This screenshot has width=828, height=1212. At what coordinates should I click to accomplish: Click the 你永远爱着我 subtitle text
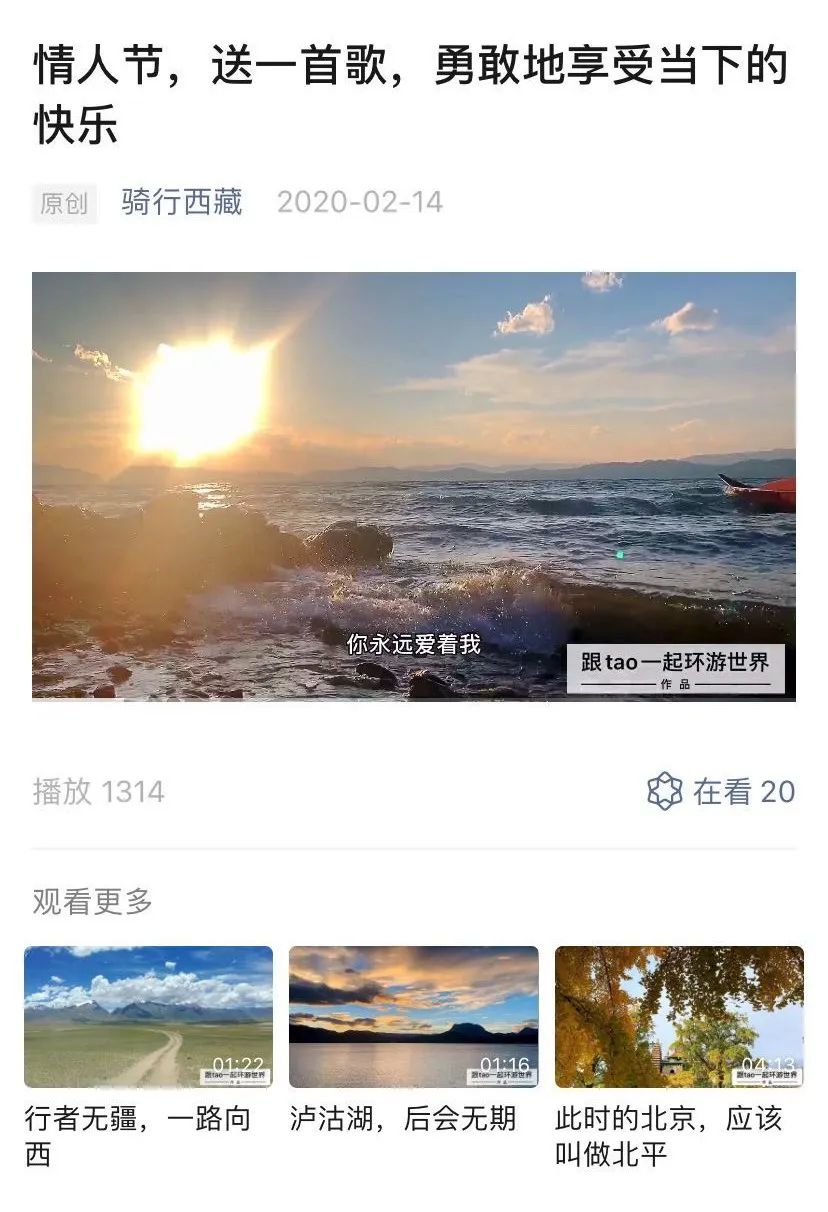(x=414, y=645)
